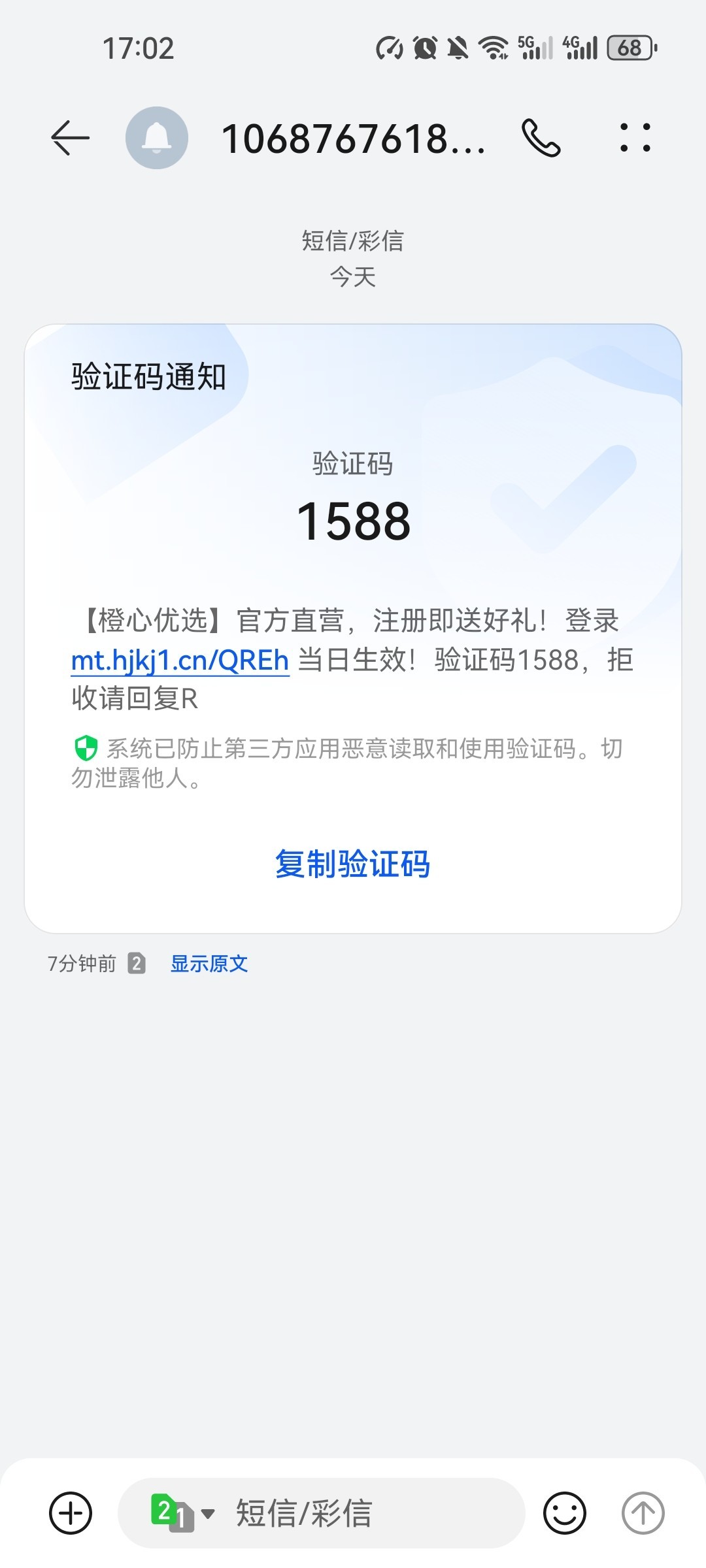The image size is (706, 1568).
Task: Send message with the up arrow button
Action: click(x=643, y=1513)
